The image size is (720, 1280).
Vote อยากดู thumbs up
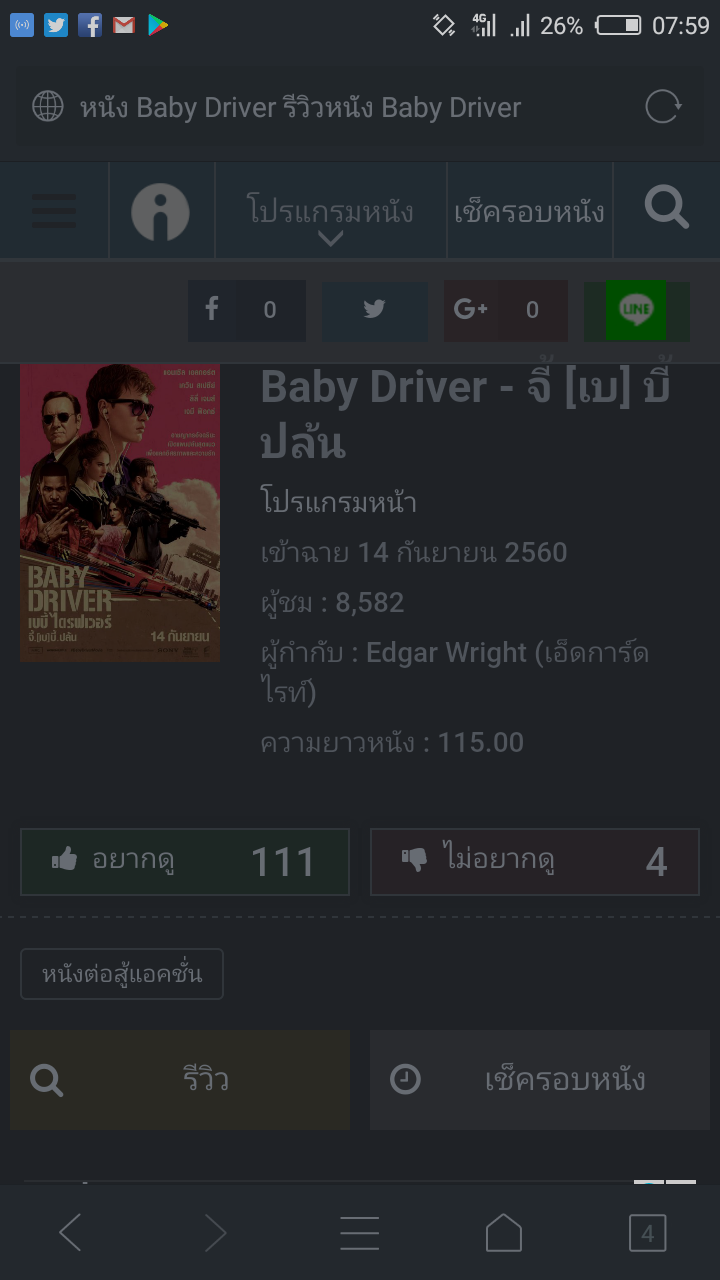[x=185, y=861]
